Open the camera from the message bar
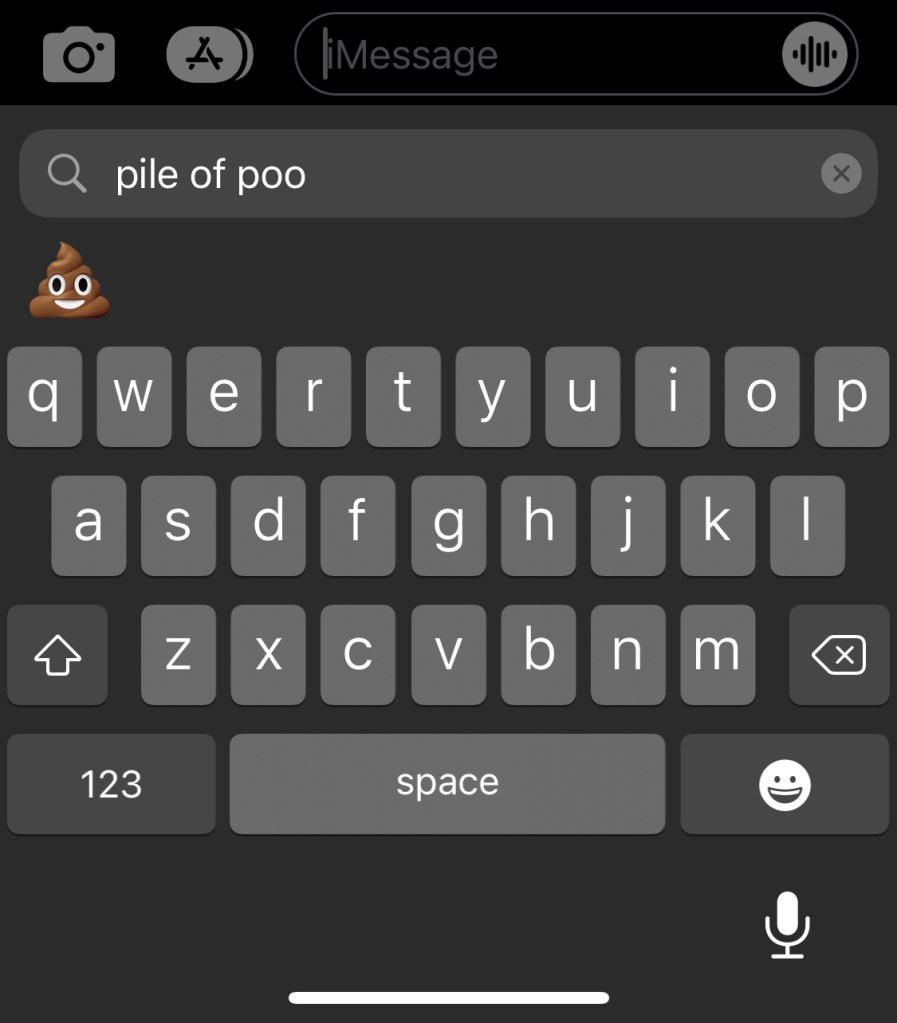 [79, 56]
